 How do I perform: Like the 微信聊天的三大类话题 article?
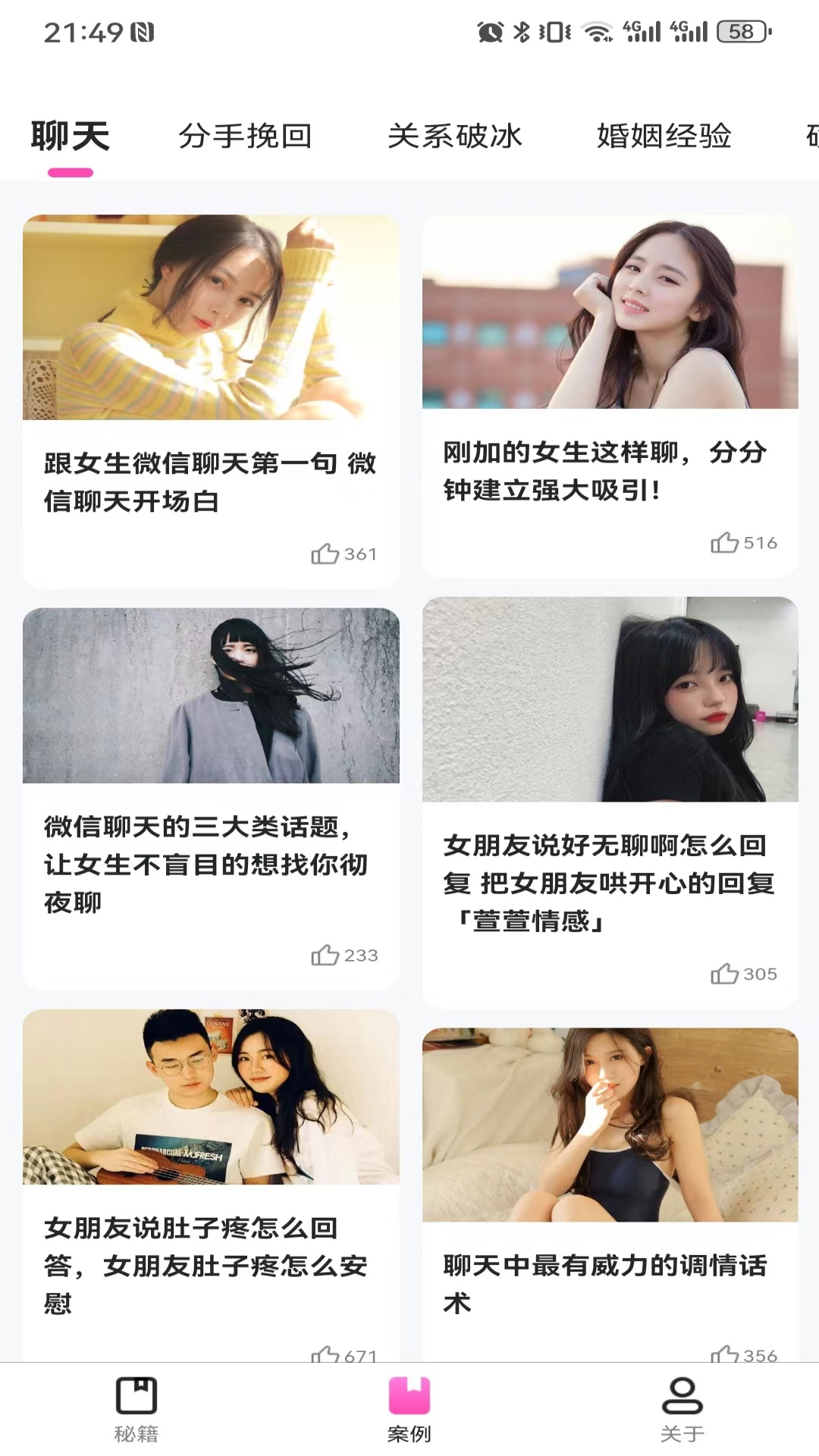click(325, 955)
